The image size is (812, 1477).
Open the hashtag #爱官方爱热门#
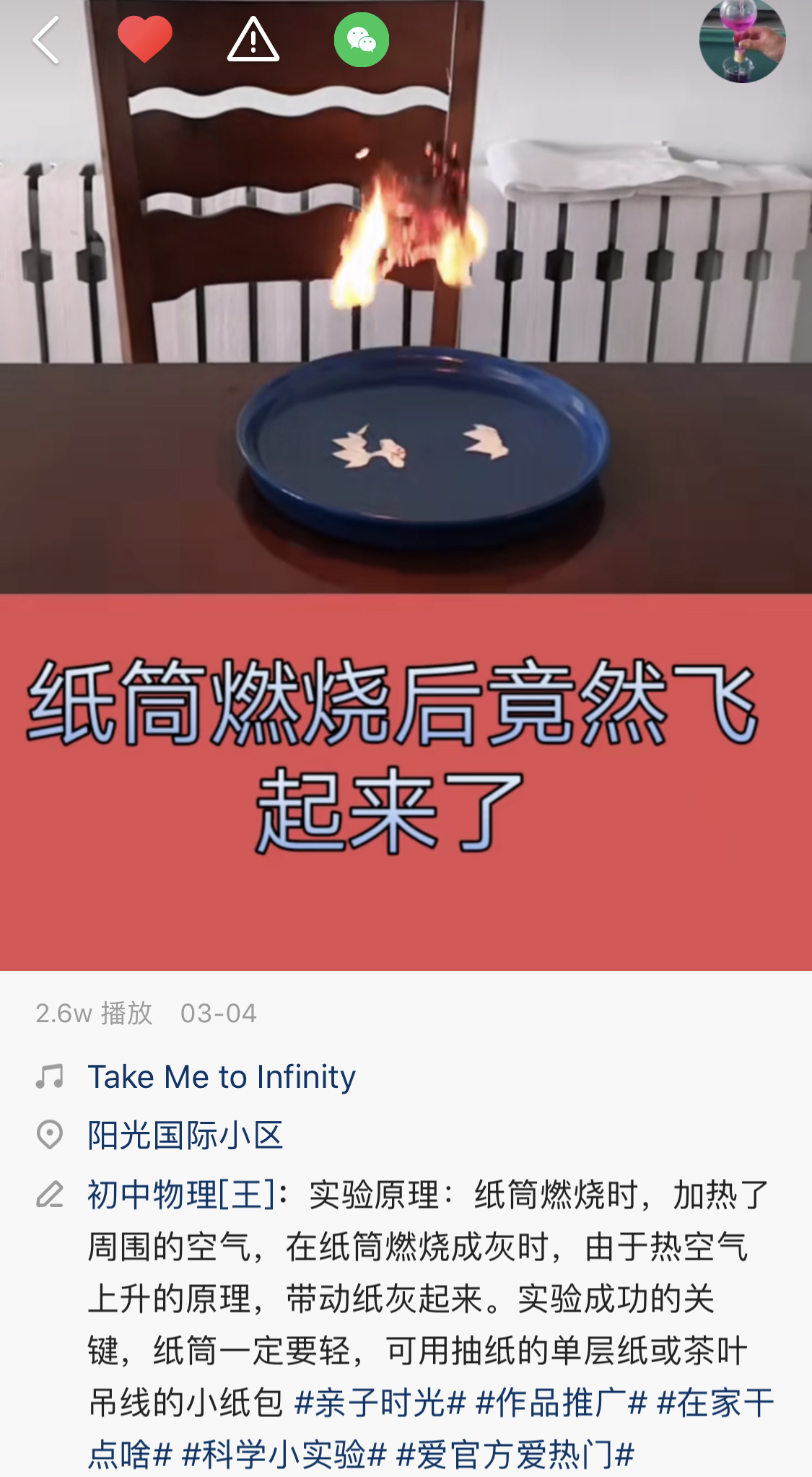tap(515, 1455)
